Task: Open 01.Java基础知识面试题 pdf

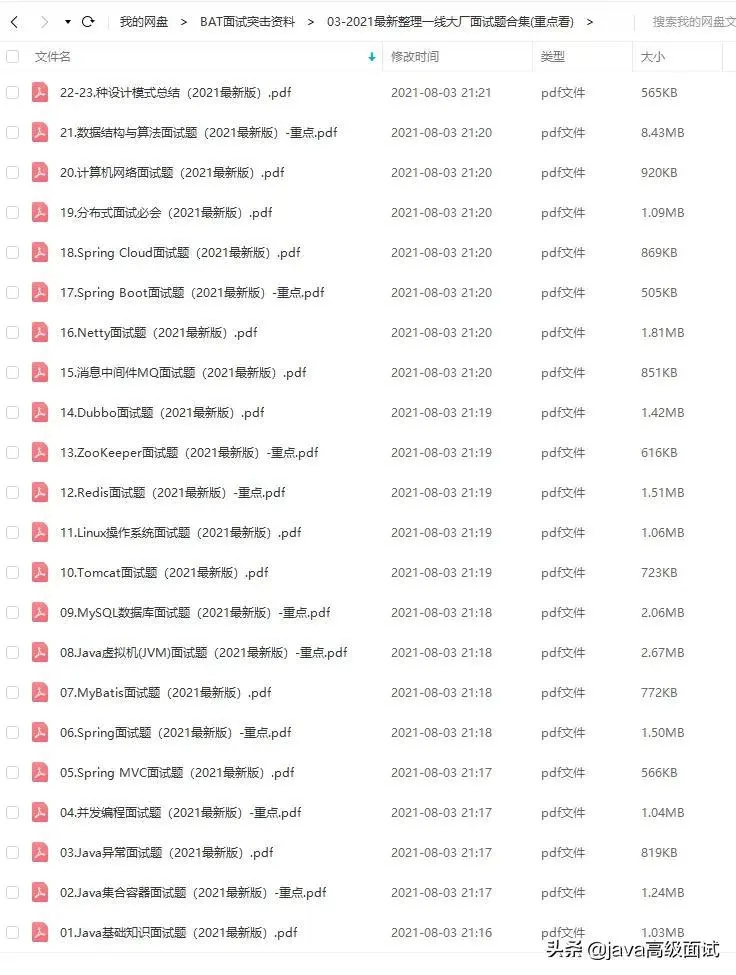Action: pyautogui.click(x=178, y=933)
